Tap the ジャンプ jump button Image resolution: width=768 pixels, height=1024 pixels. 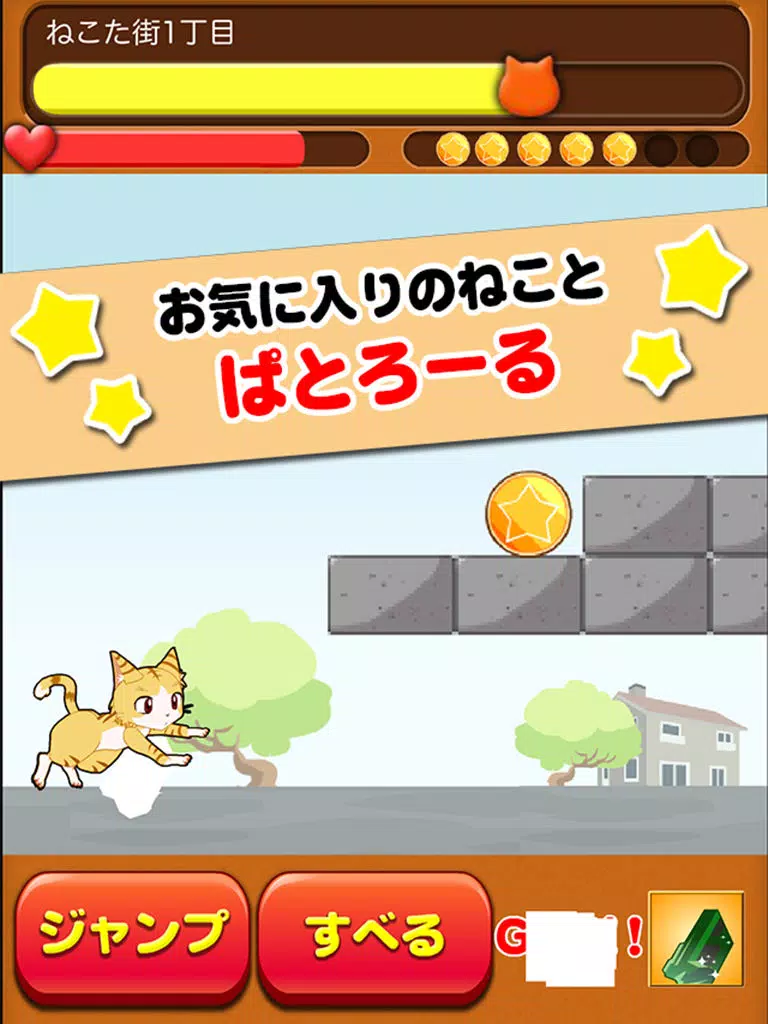[132, 935]
